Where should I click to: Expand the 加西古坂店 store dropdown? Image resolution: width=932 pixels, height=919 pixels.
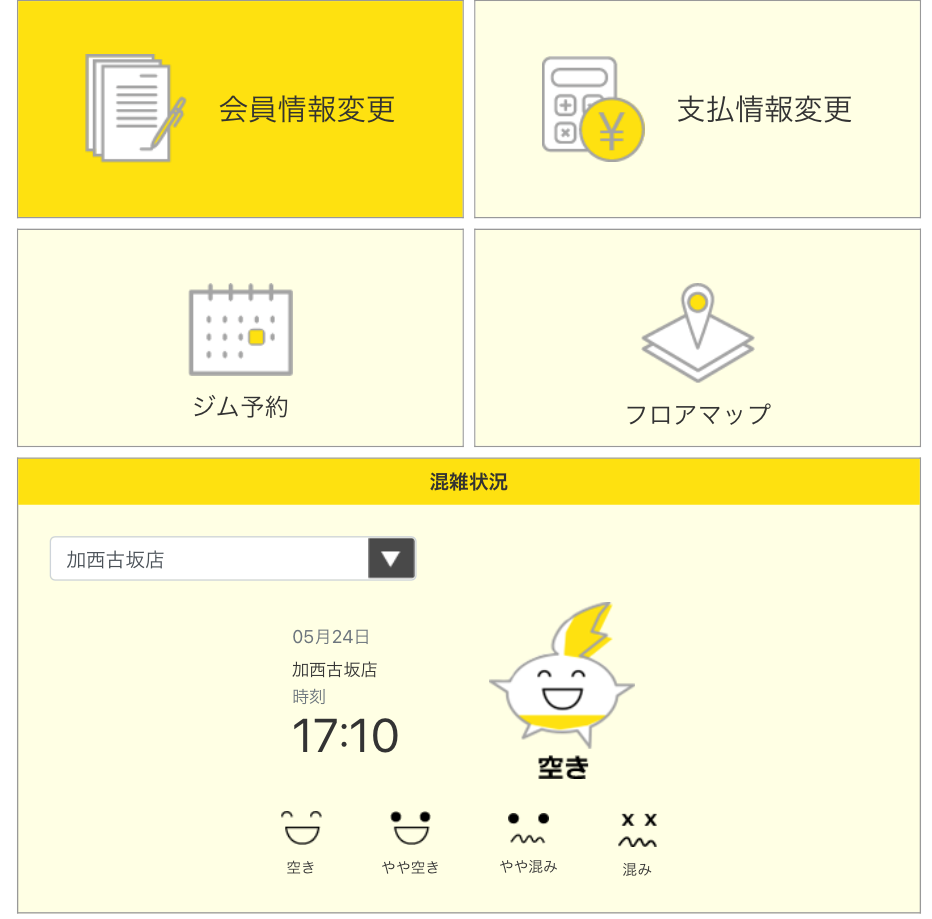(233, 559)
